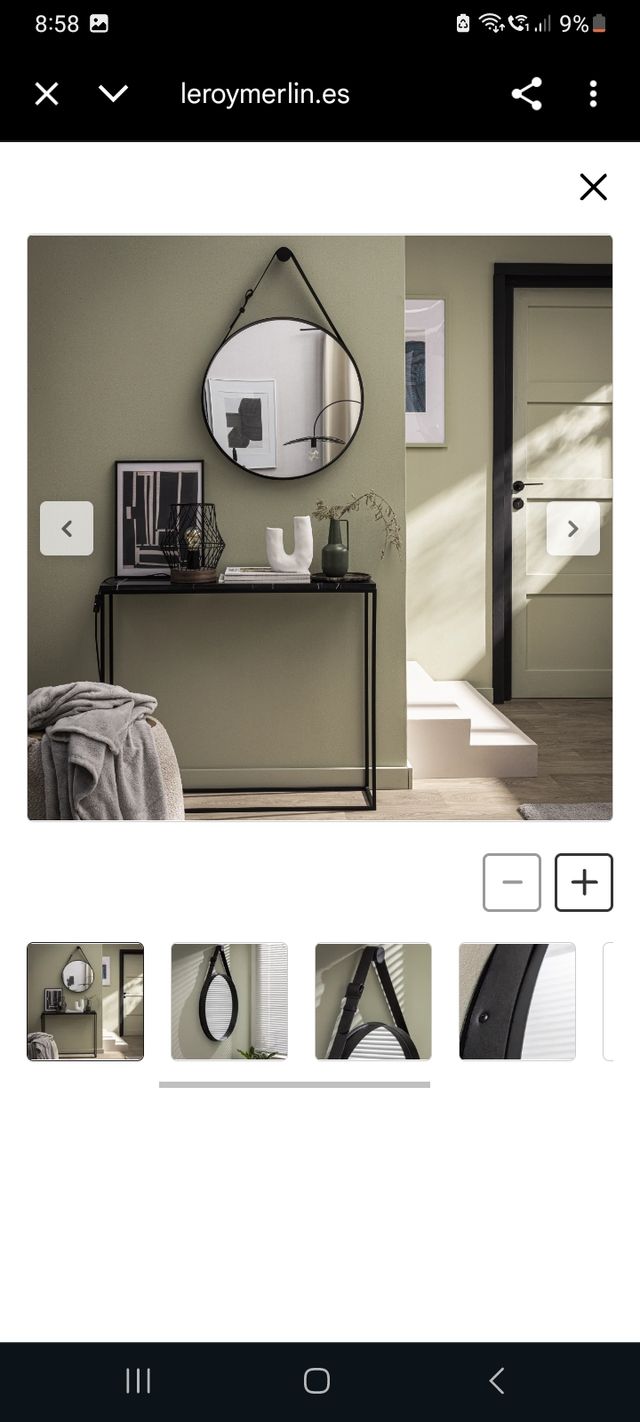The width and height of the screenshot is (640, 1422).
Task: Expand the dropdown chevron beside leroymerlin.es
Action: [x=113, y=94]
